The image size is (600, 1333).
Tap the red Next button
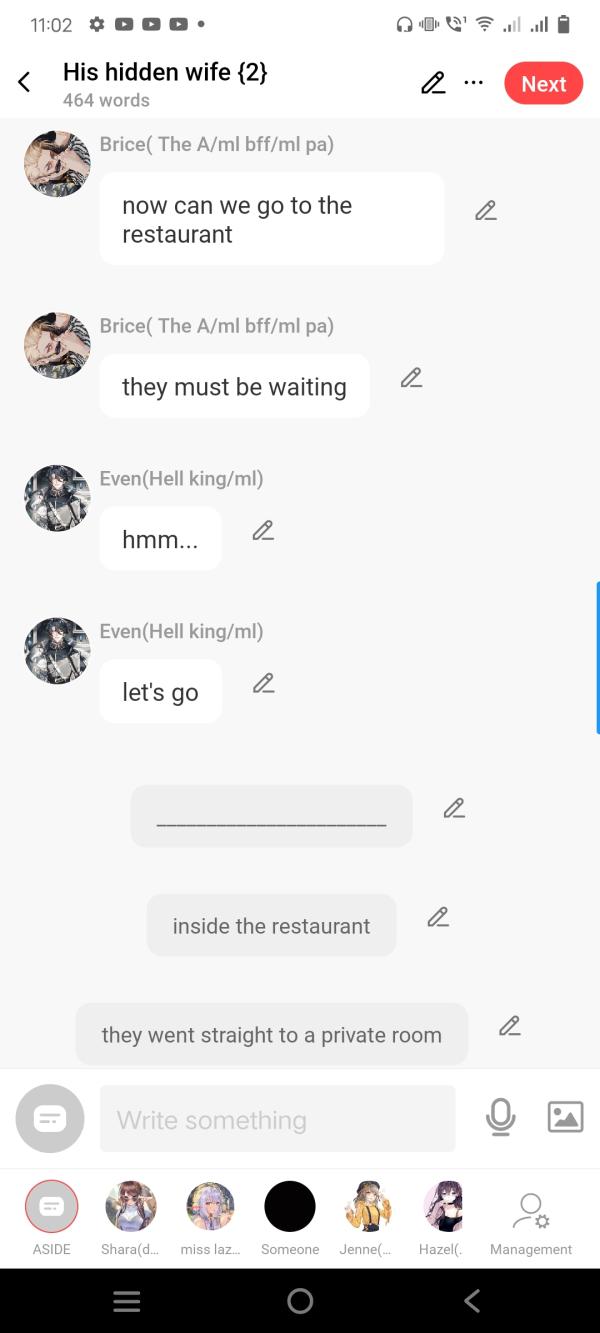[x=543, y=84]
